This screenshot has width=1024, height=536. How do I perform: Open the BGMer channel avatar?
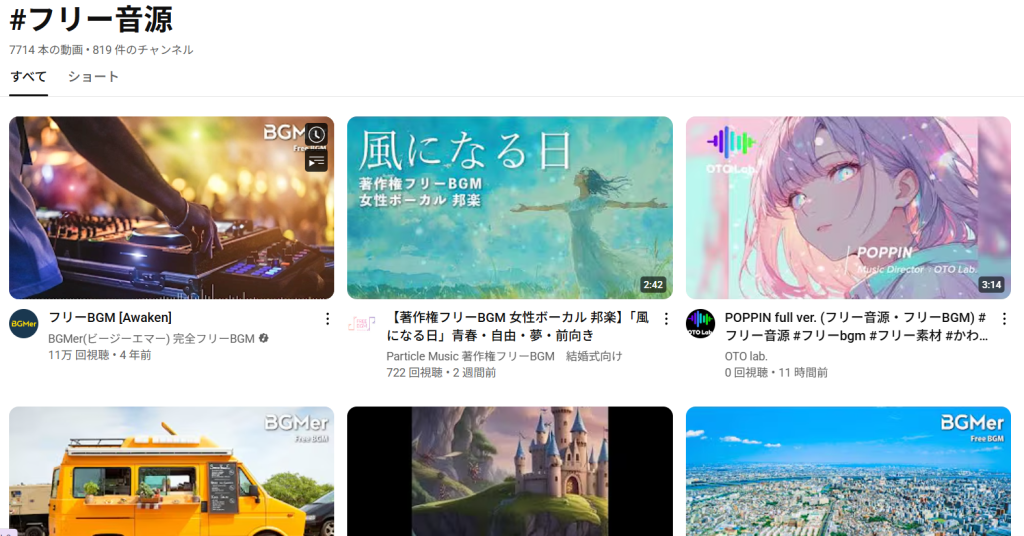(24, 324)
